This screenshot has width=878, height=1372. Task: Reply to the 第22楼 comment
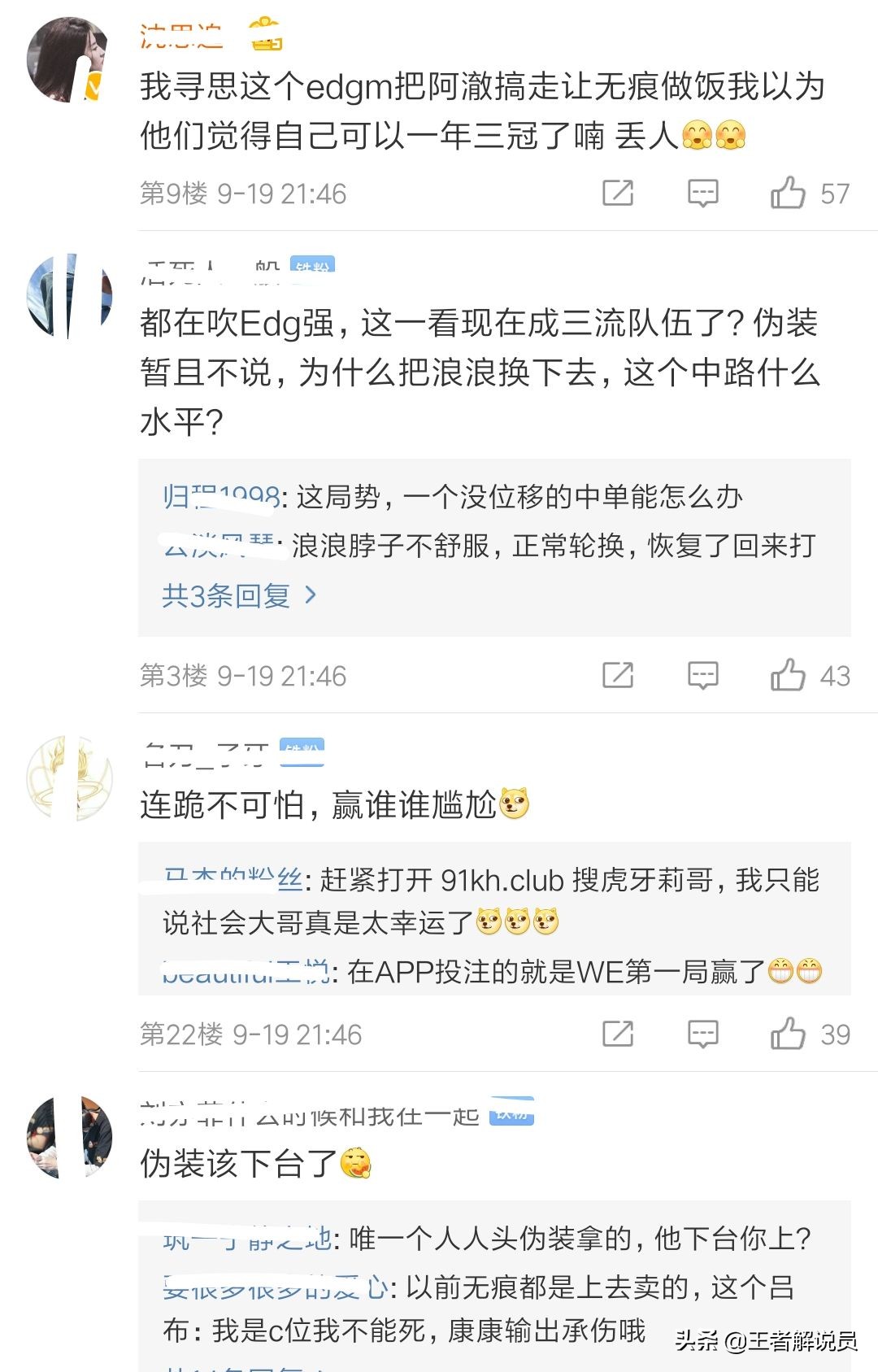pyautogui.click(x=702, y=1034)
